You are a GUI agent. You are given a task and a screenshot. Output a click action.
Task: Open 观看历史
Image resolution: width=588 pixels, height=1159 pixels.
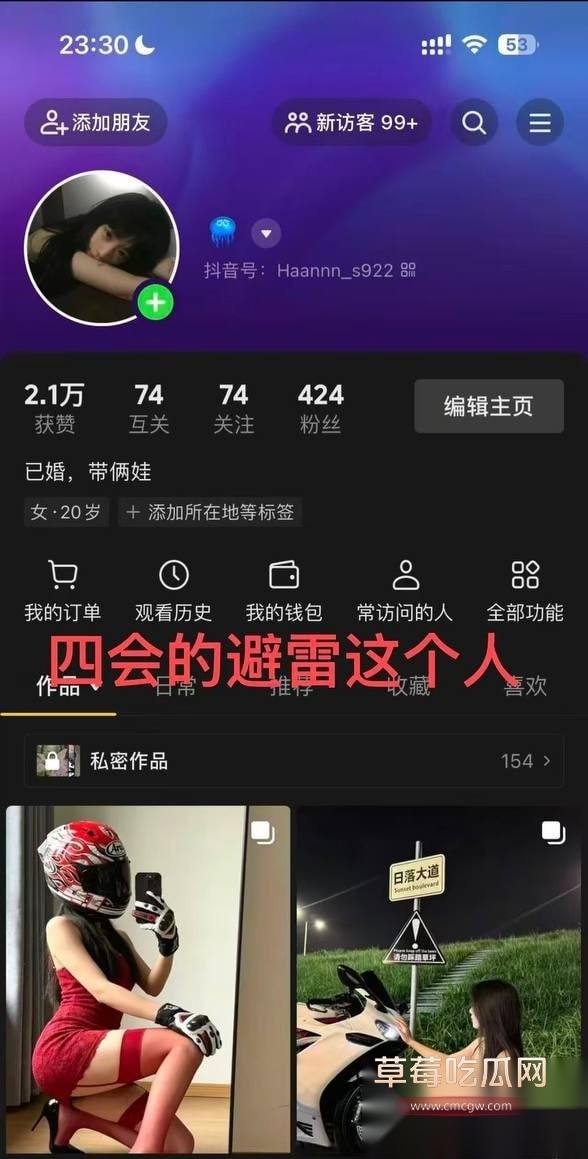pyautogui.click(x=174, y=591)
